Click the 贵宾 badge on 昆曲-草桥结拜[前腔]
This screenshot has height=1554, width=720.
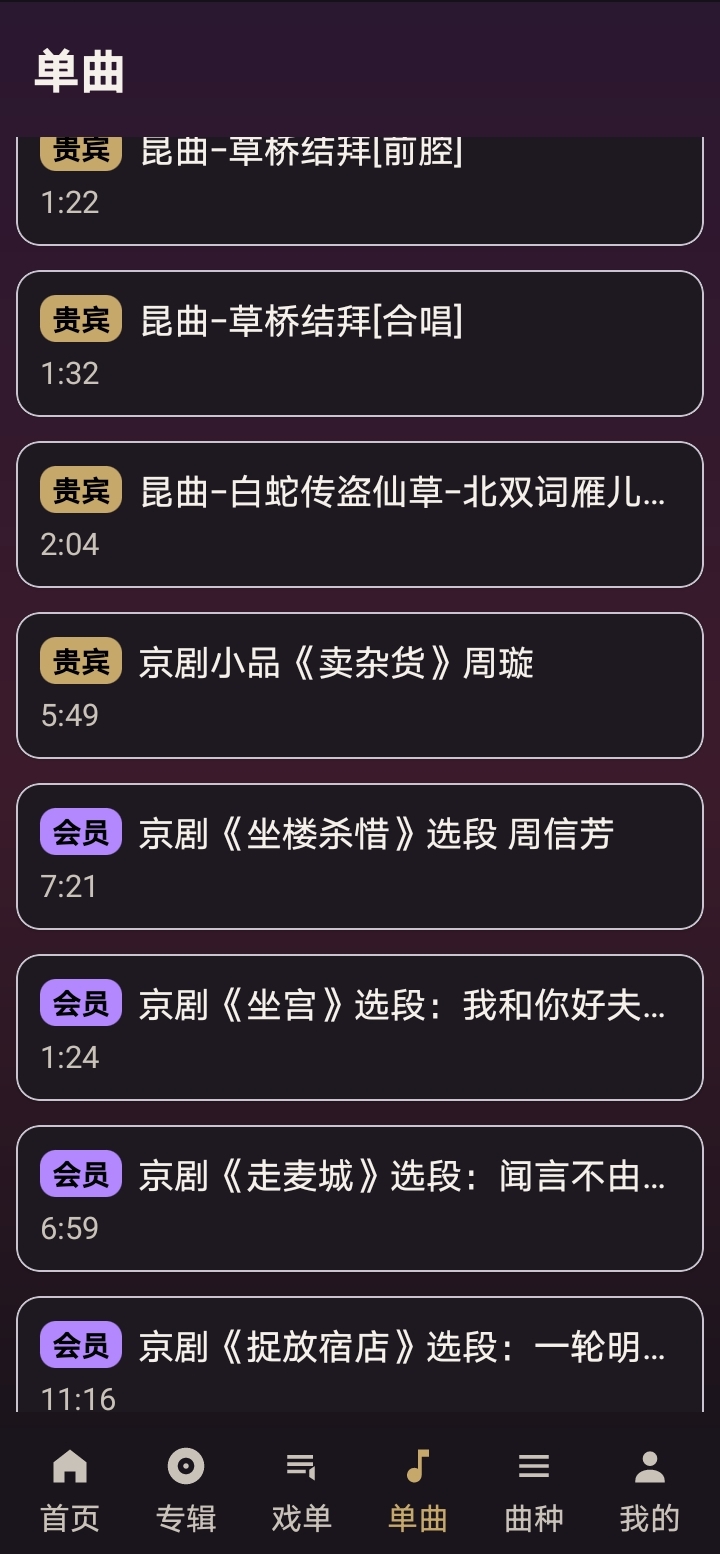coord(80,149)
